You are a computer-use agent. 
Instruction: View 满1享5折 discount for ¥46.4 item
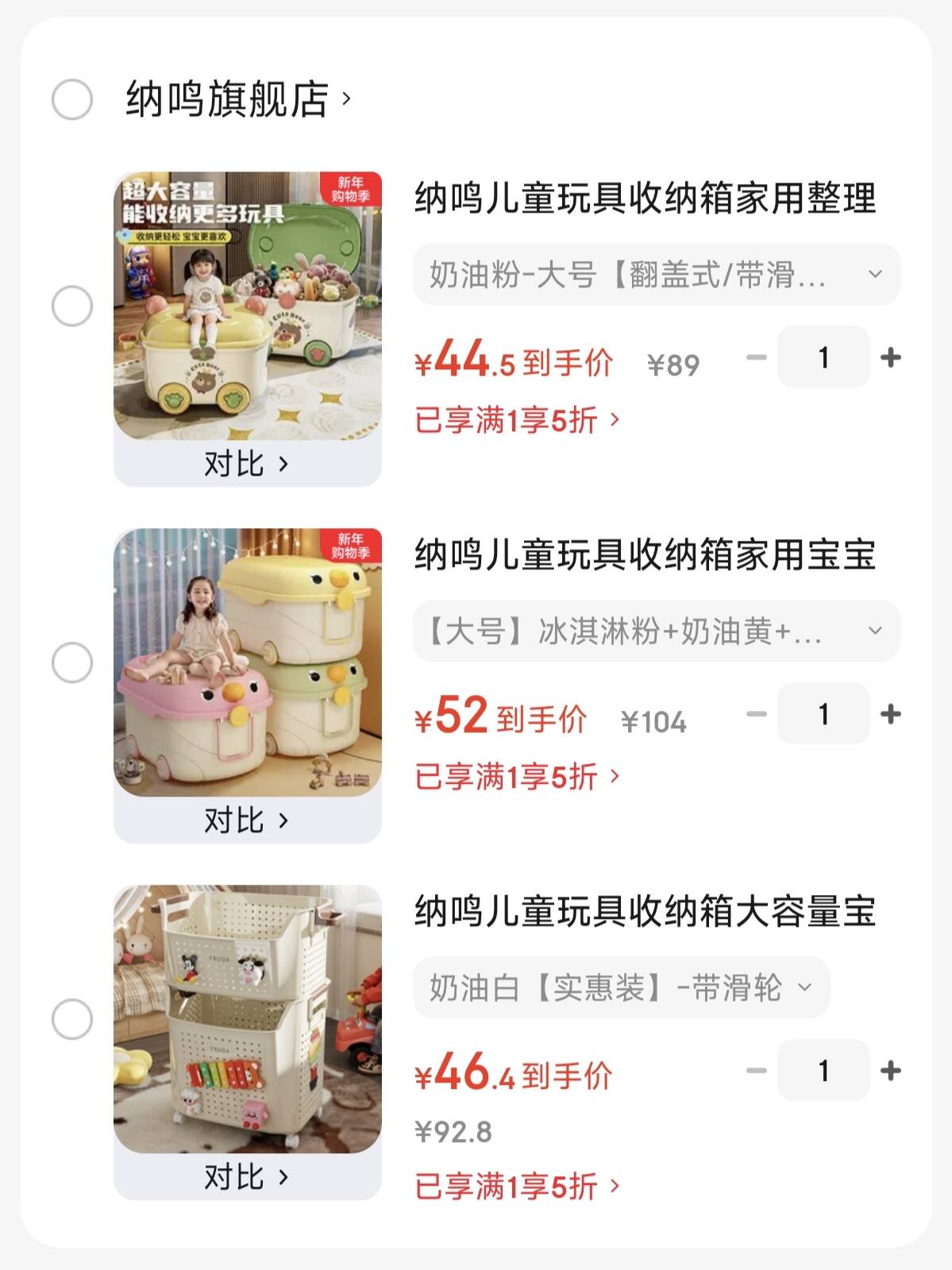(517, 1187)
